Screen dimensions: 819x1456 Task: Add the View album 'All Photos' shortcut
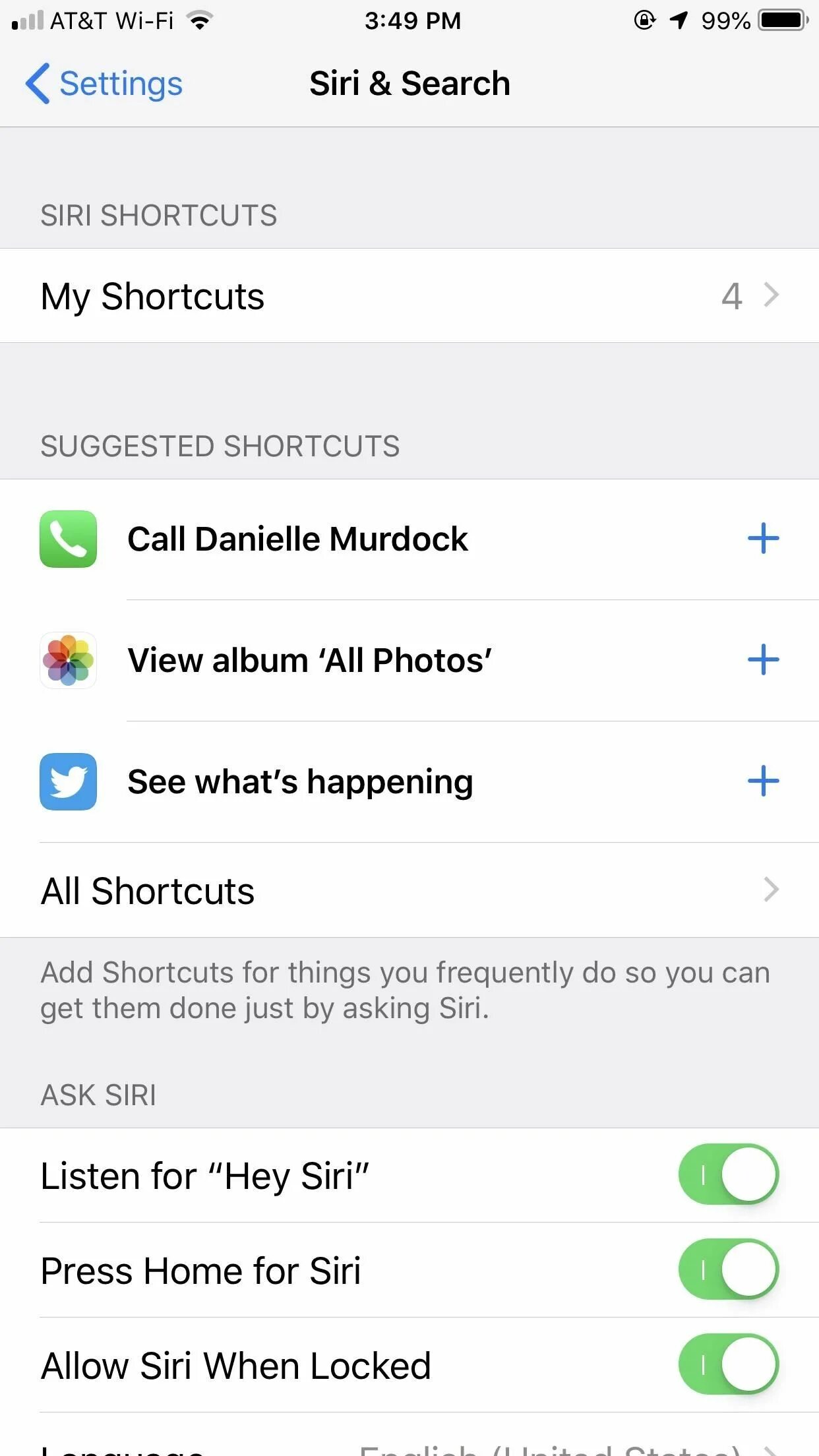[763, 660]
